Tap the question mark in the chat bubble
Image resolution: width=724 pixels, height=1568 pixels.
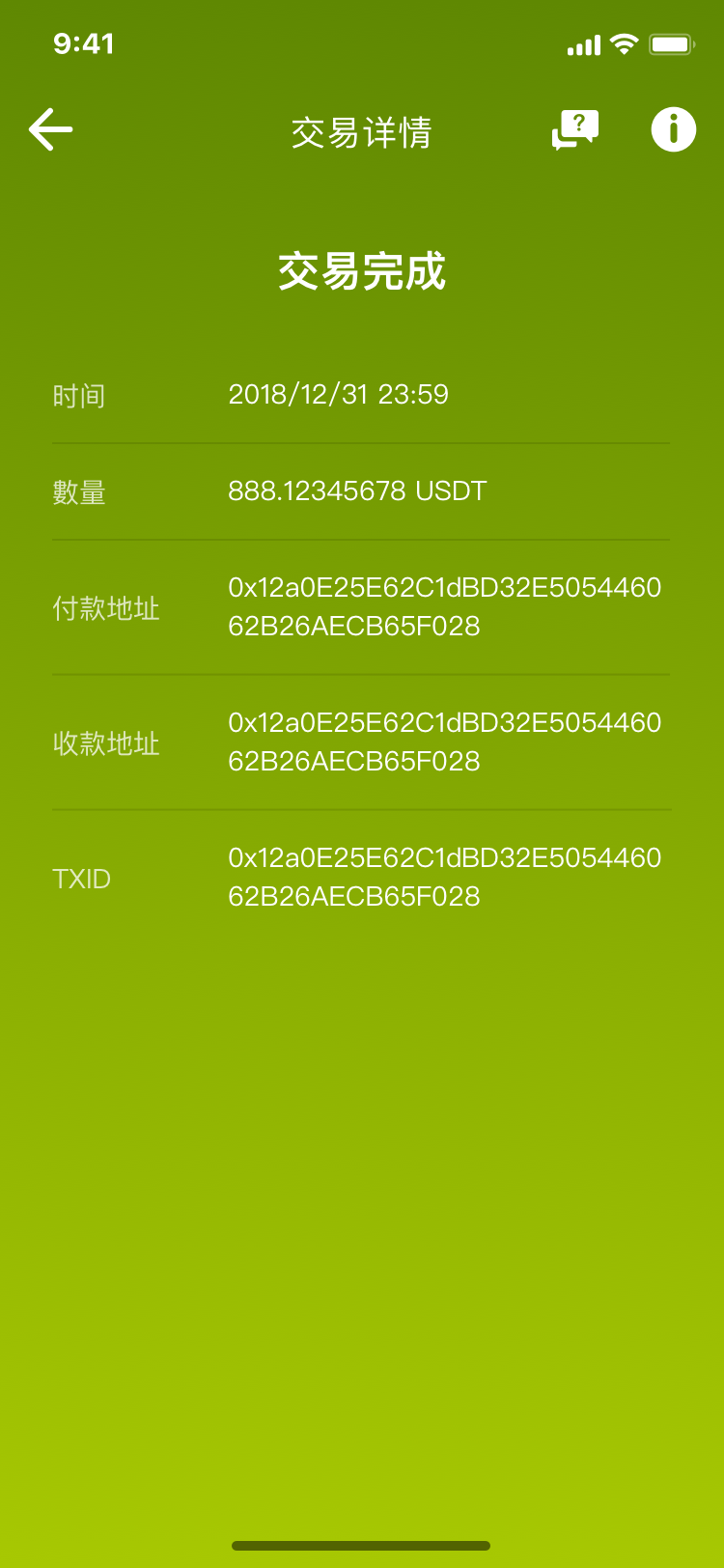click(x=579, y=122)
